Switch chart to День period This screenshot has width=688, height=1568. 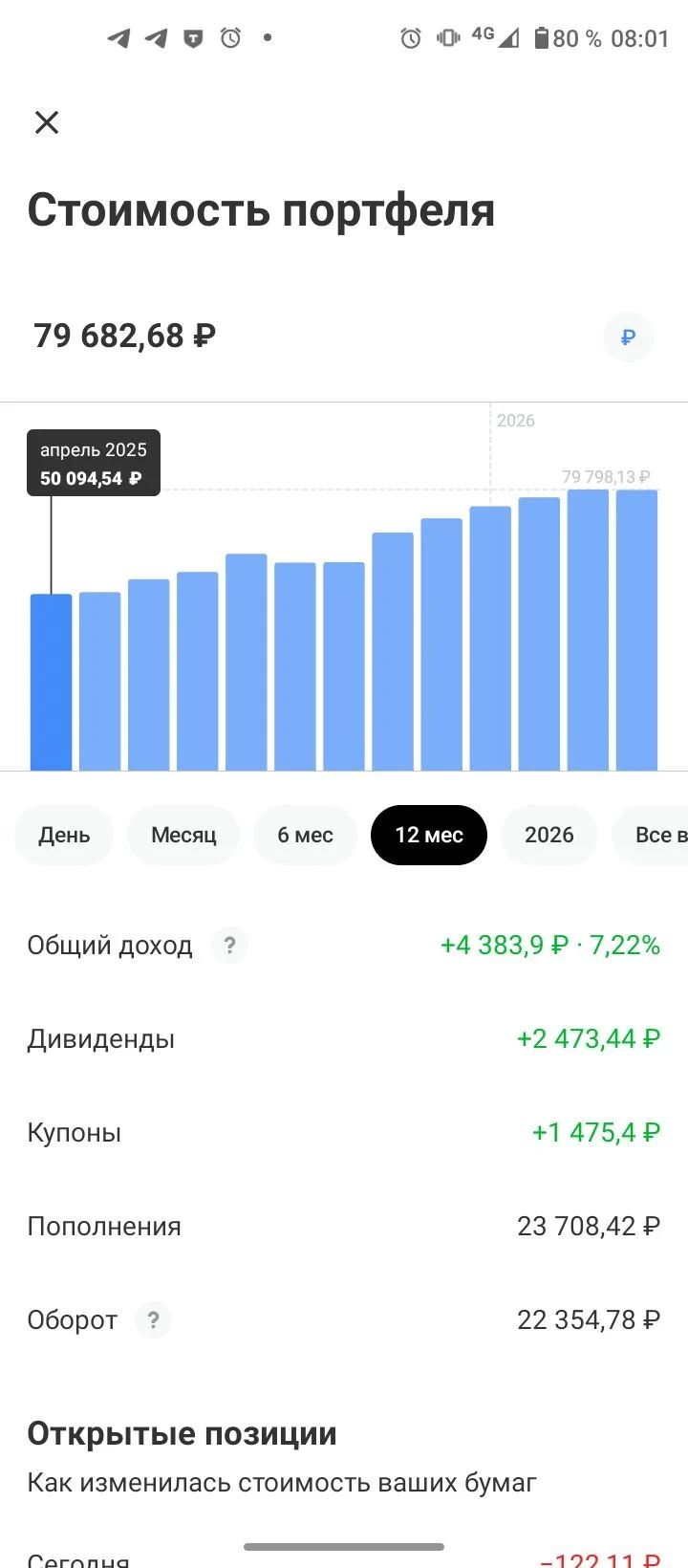[x=64, y=835]
